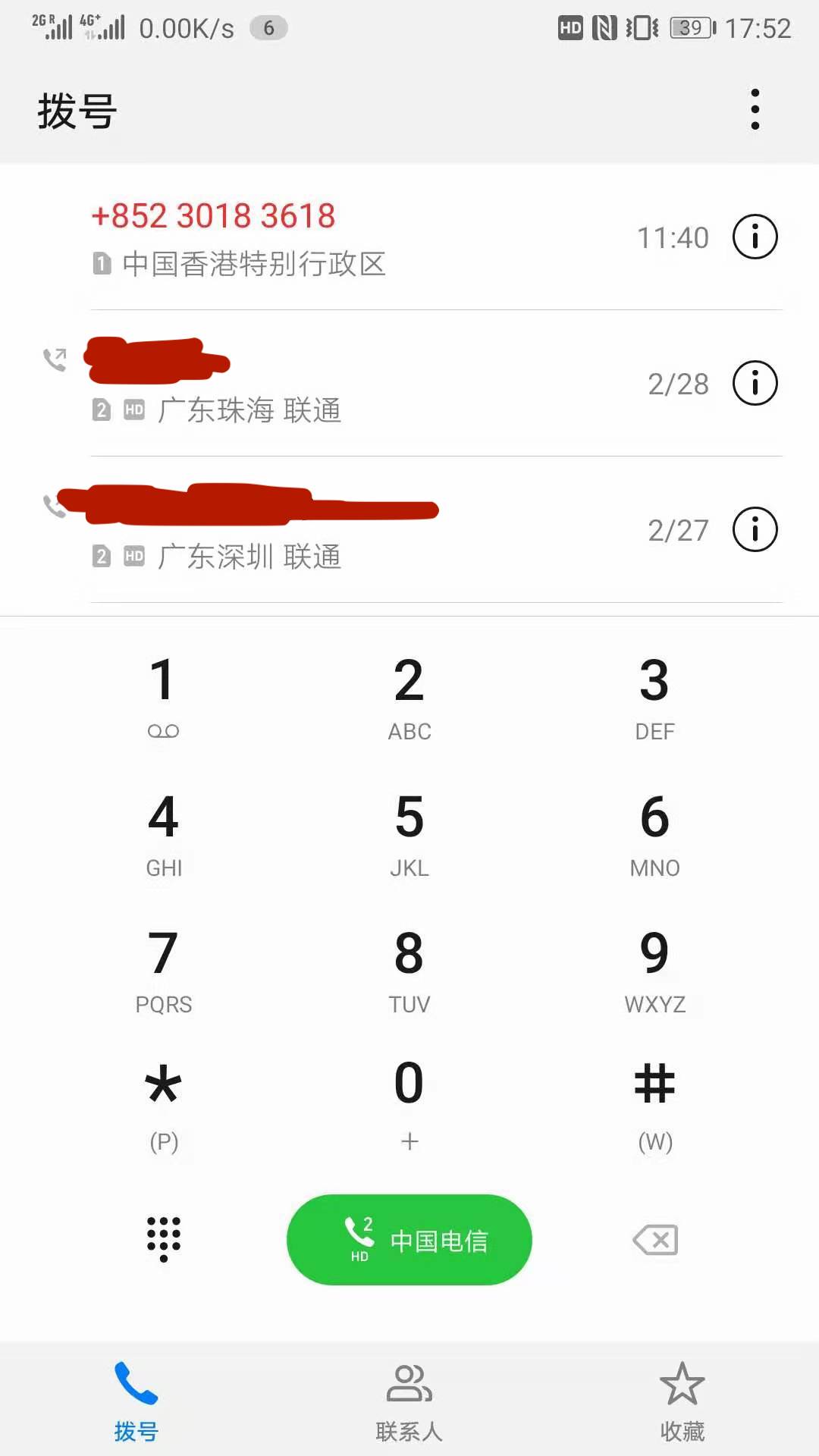The image size is (819, 1456).
Task: Hide the dial pad
Action: (163, 1239)
